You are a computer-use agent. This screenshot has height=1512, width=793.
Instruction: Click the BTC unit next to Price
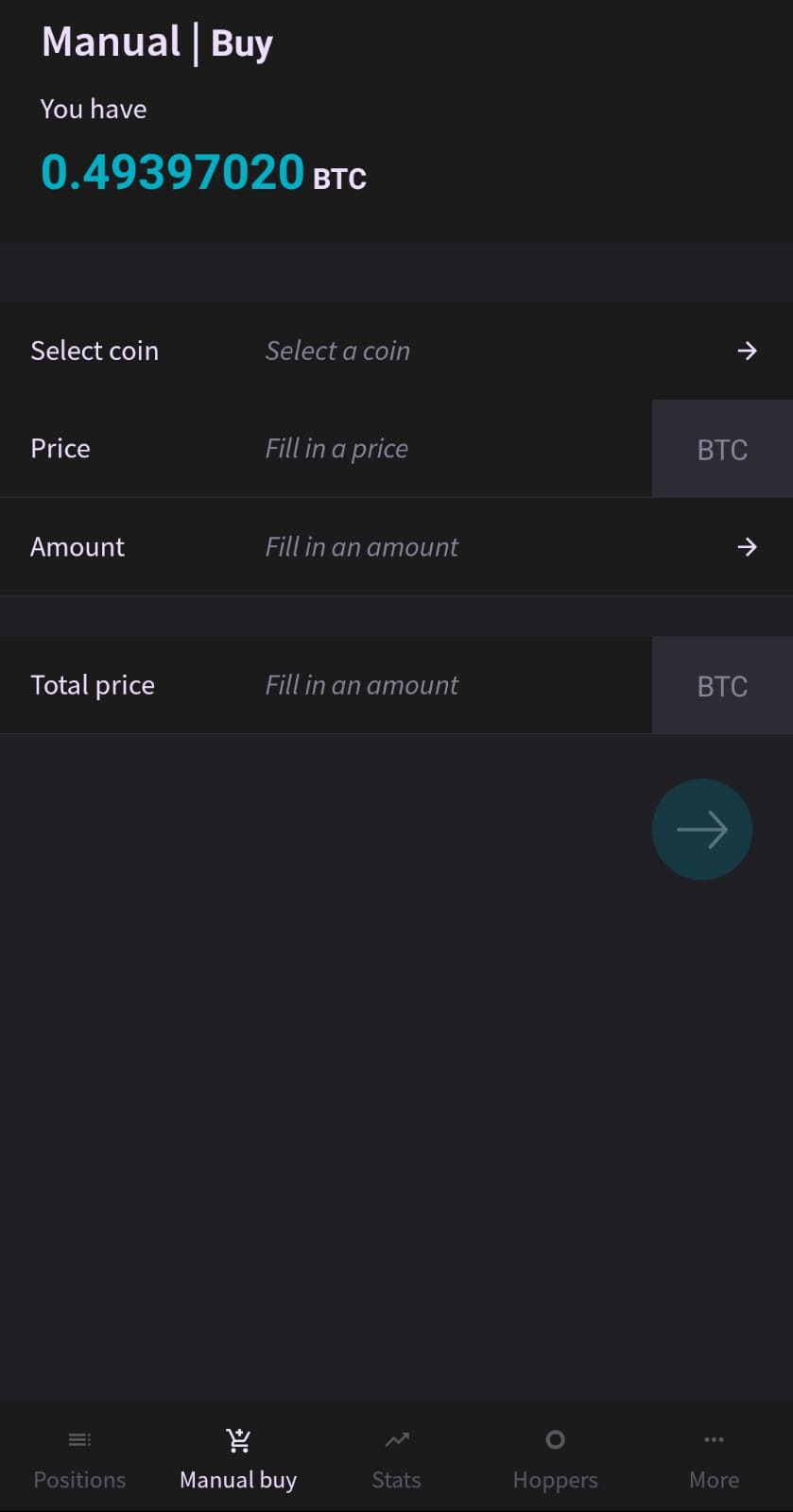[x=721, y=448]
